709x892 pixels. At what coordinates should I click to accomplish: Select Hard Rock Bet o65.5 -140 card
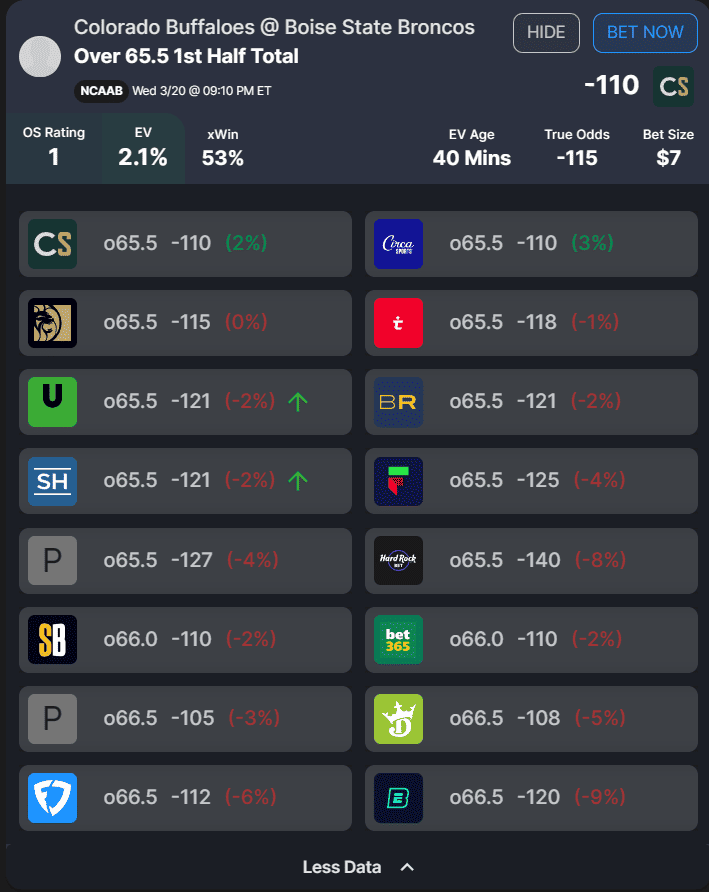click(x=531, y=560)
